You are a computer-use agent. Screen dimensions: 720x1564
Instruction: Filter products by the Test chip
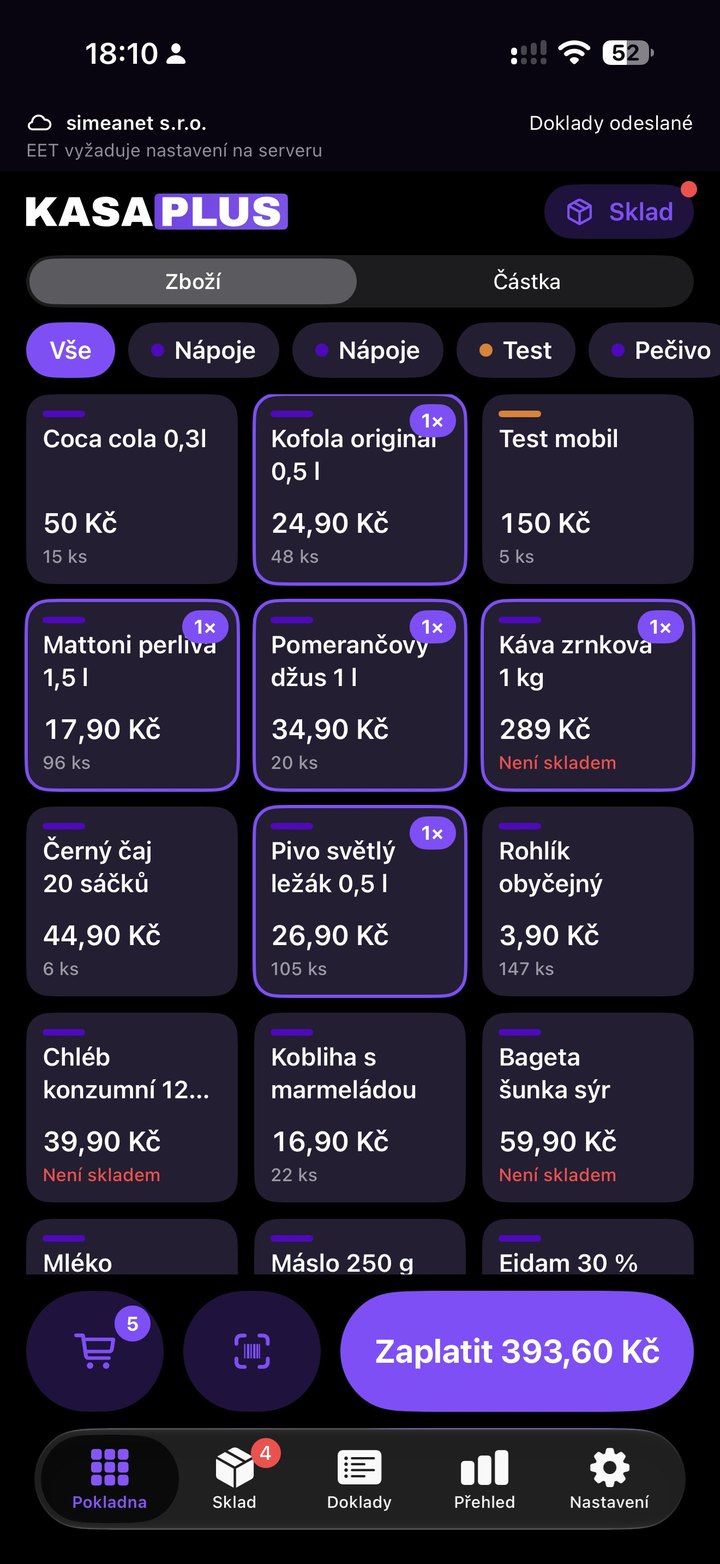pos(515,350)
